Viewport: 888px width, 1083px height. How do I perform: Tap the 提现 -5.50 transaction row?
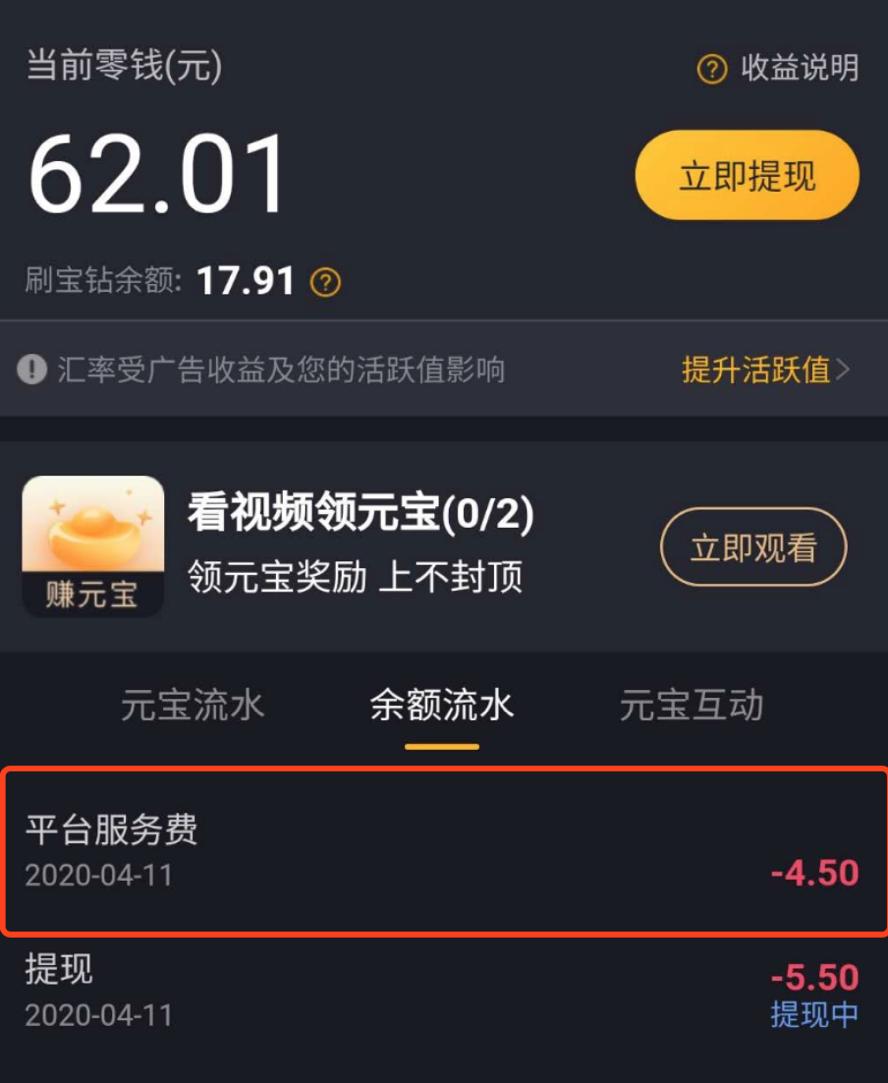point(444,990)
